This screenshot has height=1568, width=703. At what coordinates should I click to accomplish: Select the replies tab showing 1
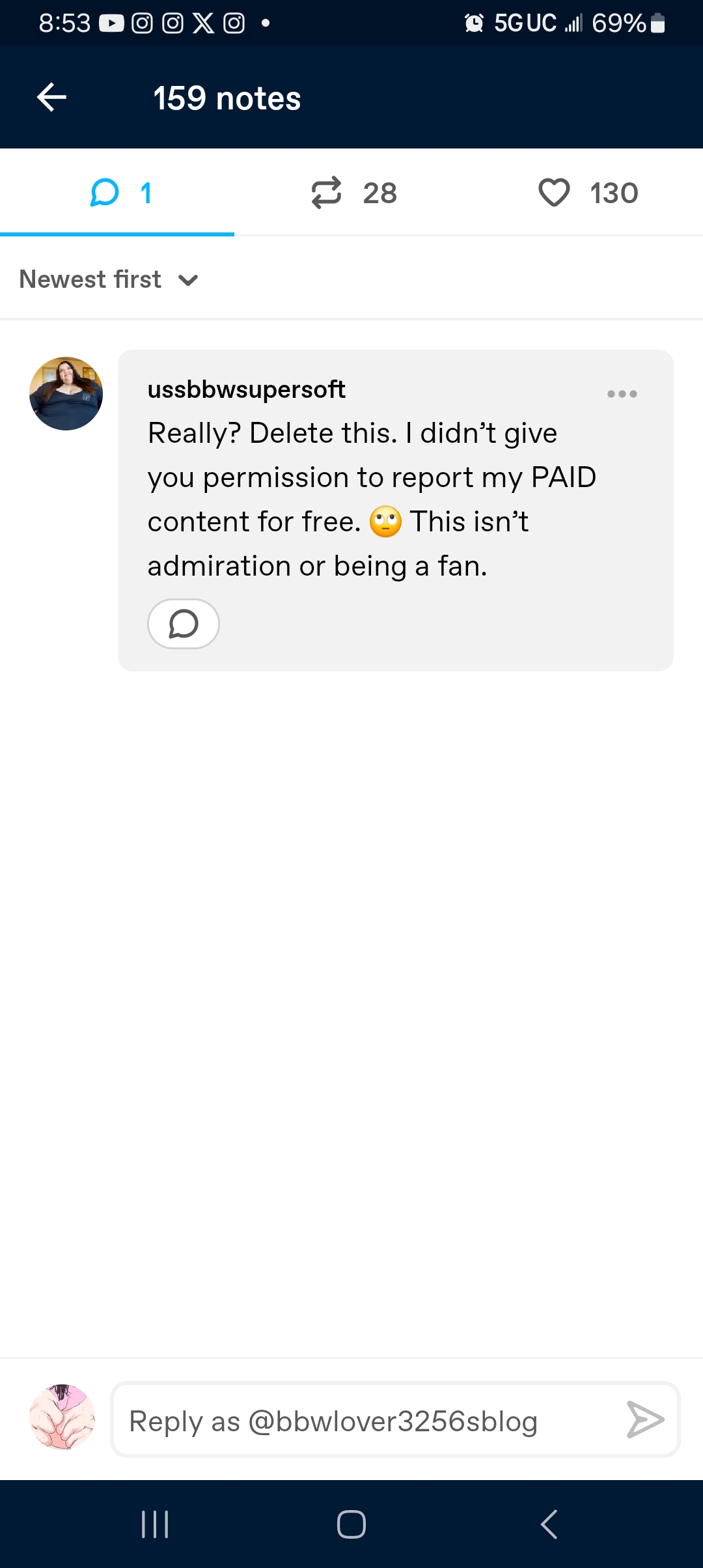[x=120, y=193]
